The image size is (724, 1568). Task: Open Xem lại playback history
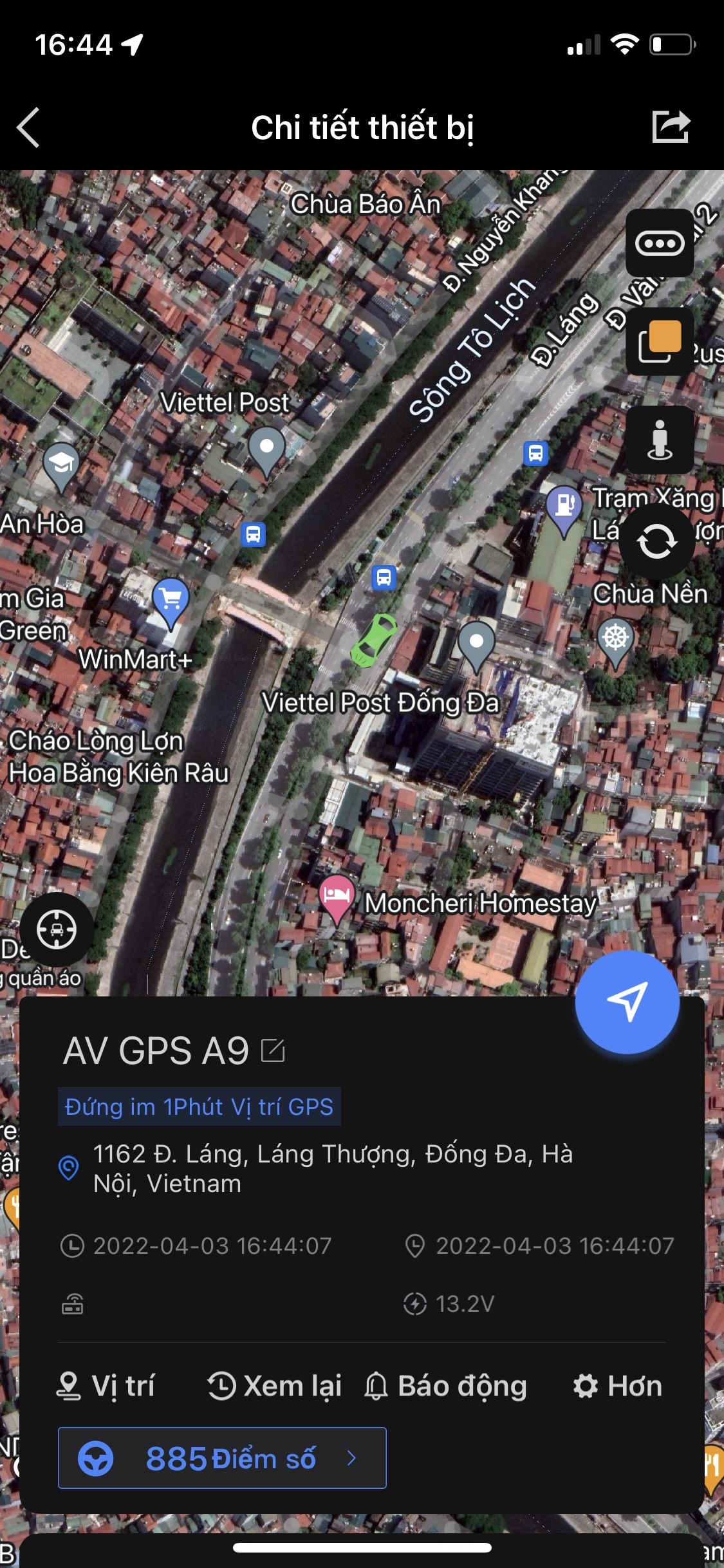point(274,1386)
